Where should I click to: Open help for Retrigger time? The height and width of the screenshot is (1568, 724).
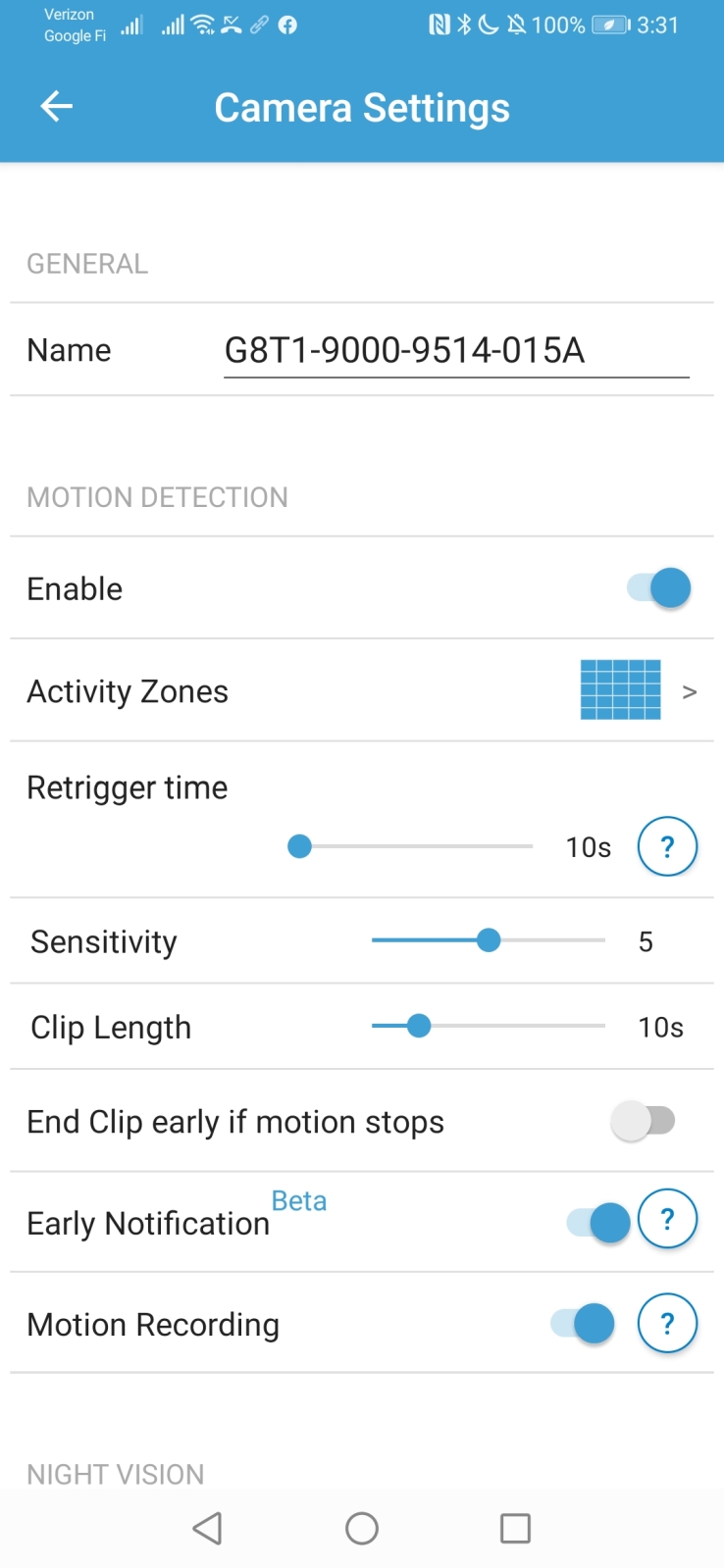(667, 846)
